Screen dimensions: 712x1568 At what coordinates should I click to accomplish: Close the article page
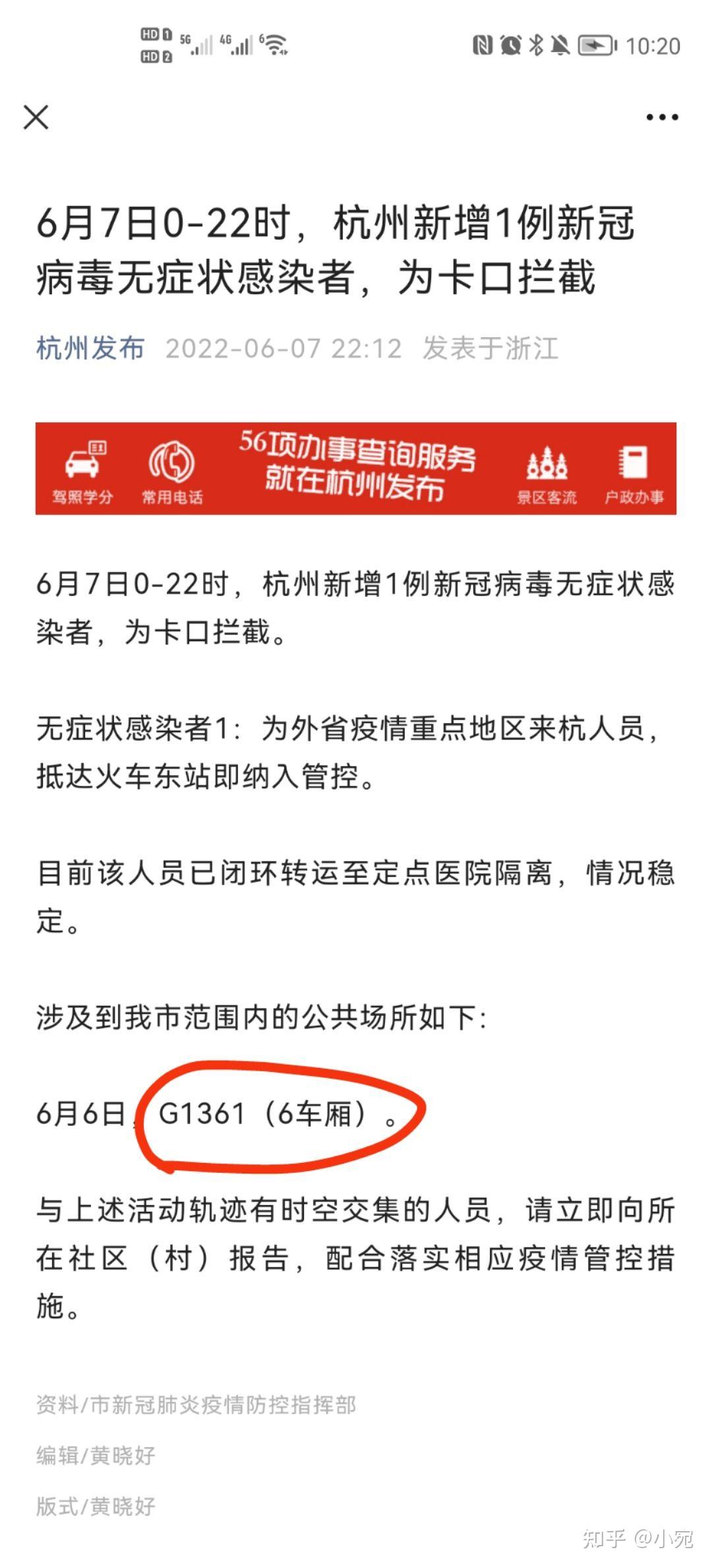coord(36,117)
